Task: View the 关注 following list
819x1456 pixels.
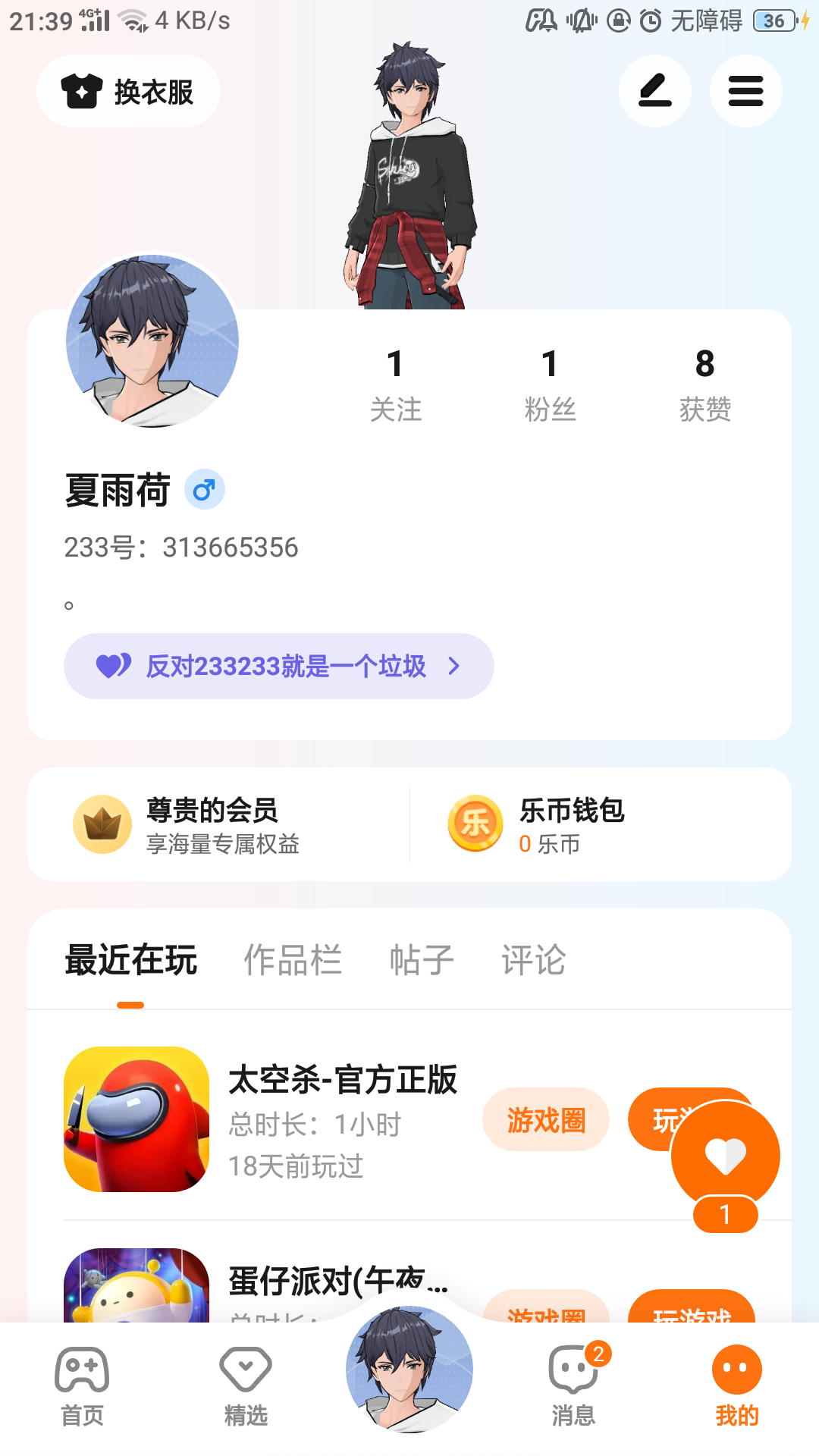Action: 395,384
